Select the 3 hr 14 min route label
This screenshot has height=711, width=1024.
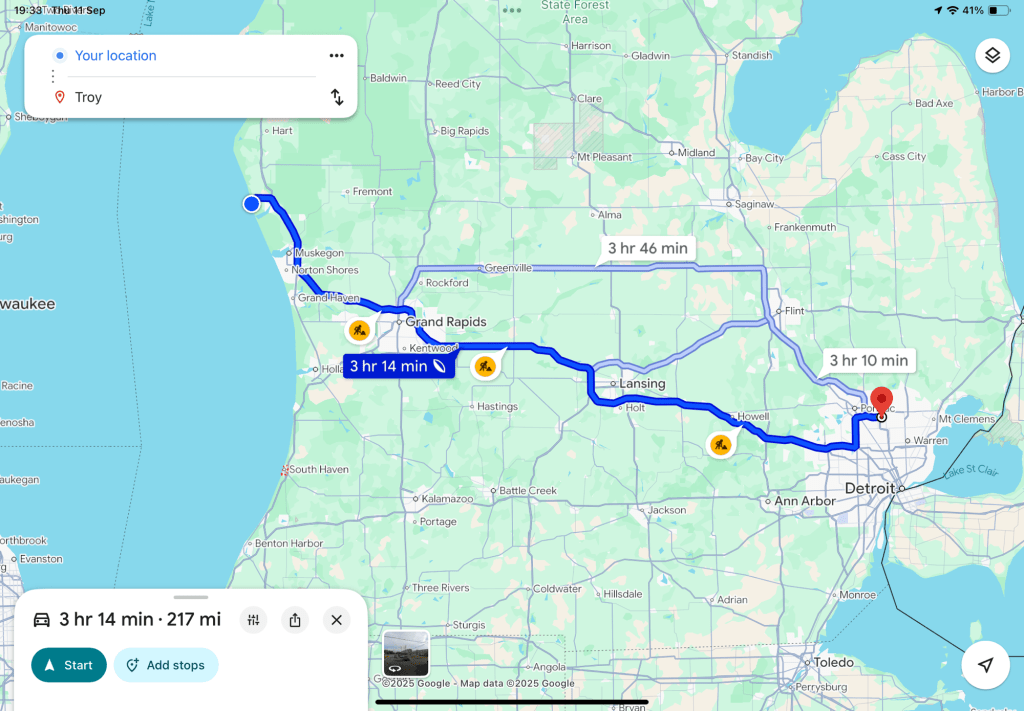coord(399,367)
